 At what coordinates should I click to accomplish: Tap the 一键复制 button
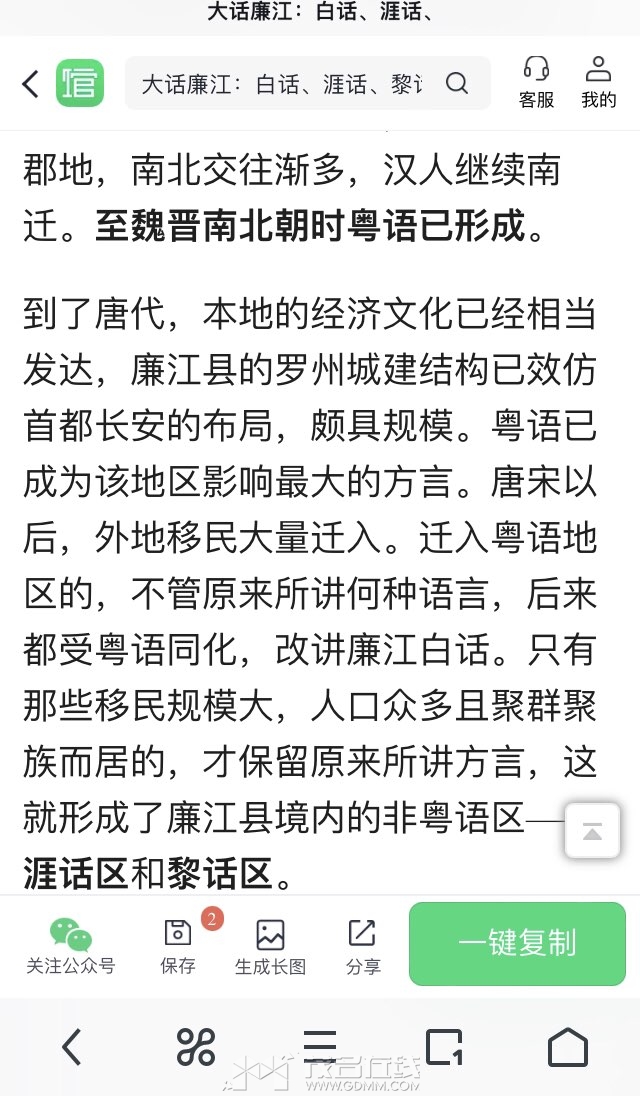click(x=517, y=944)
